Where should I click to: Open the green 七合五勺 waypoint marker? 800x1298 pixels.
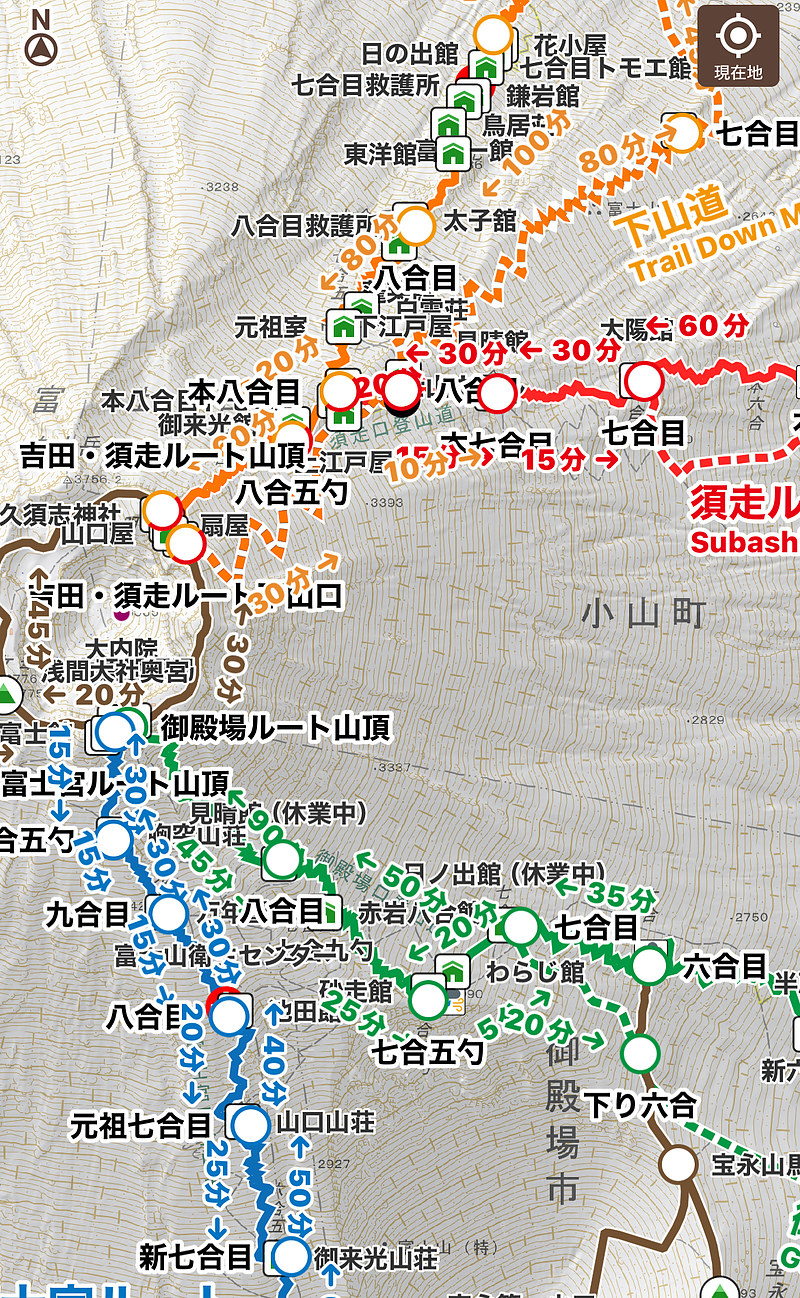pos(428,999)
